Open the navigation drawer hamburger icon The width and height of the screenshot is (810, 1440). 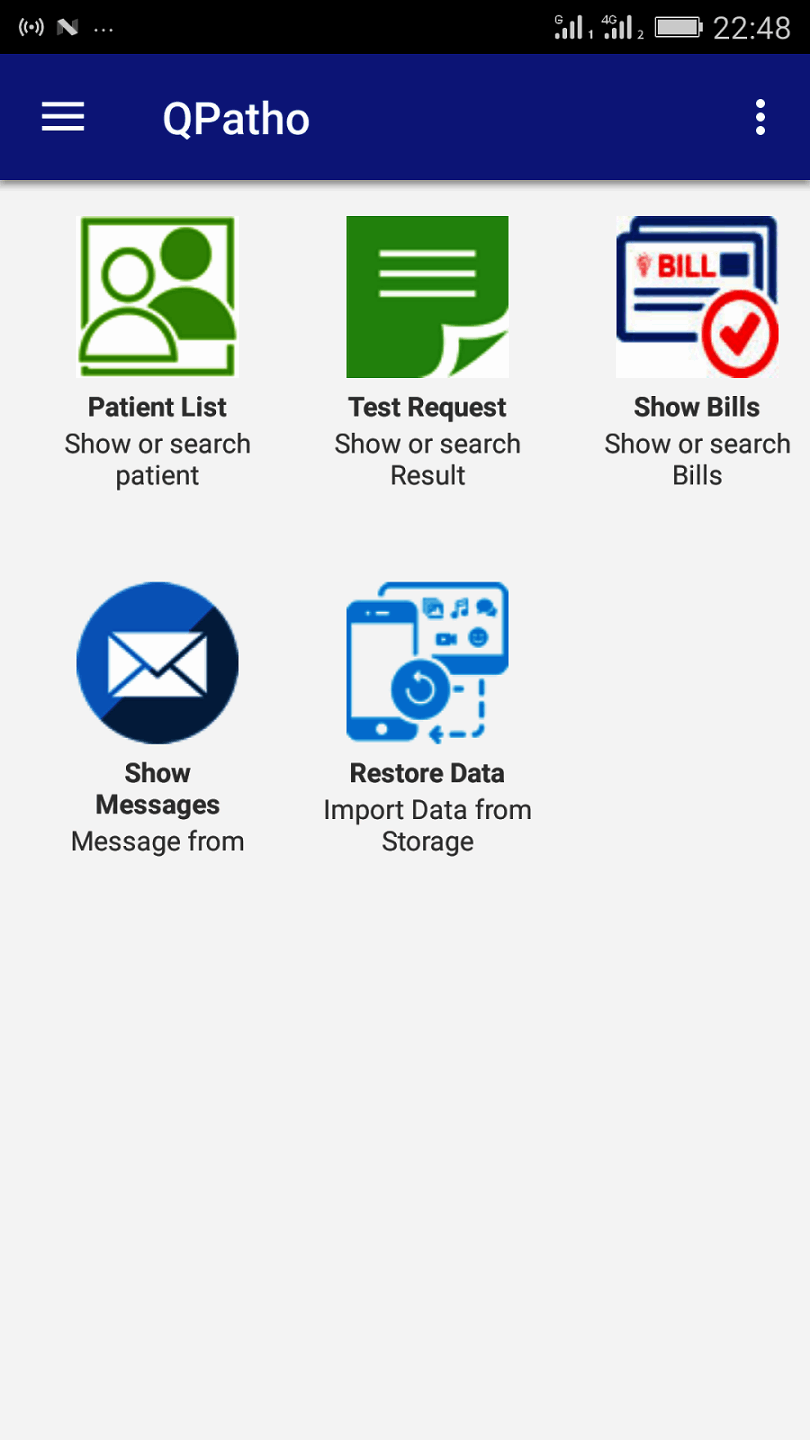(63, 116)
